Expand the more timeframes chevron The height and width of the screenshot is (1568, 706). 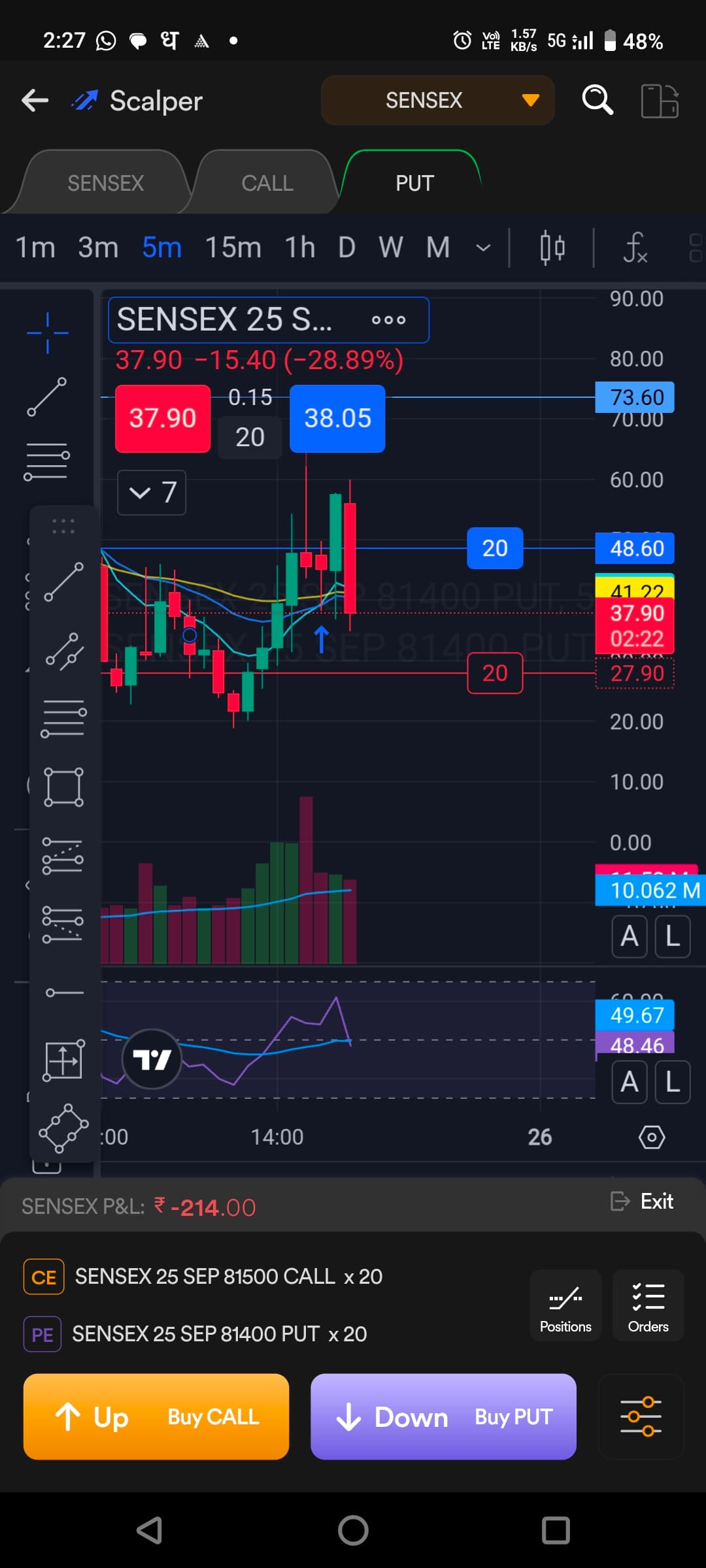tap(483, 248)
